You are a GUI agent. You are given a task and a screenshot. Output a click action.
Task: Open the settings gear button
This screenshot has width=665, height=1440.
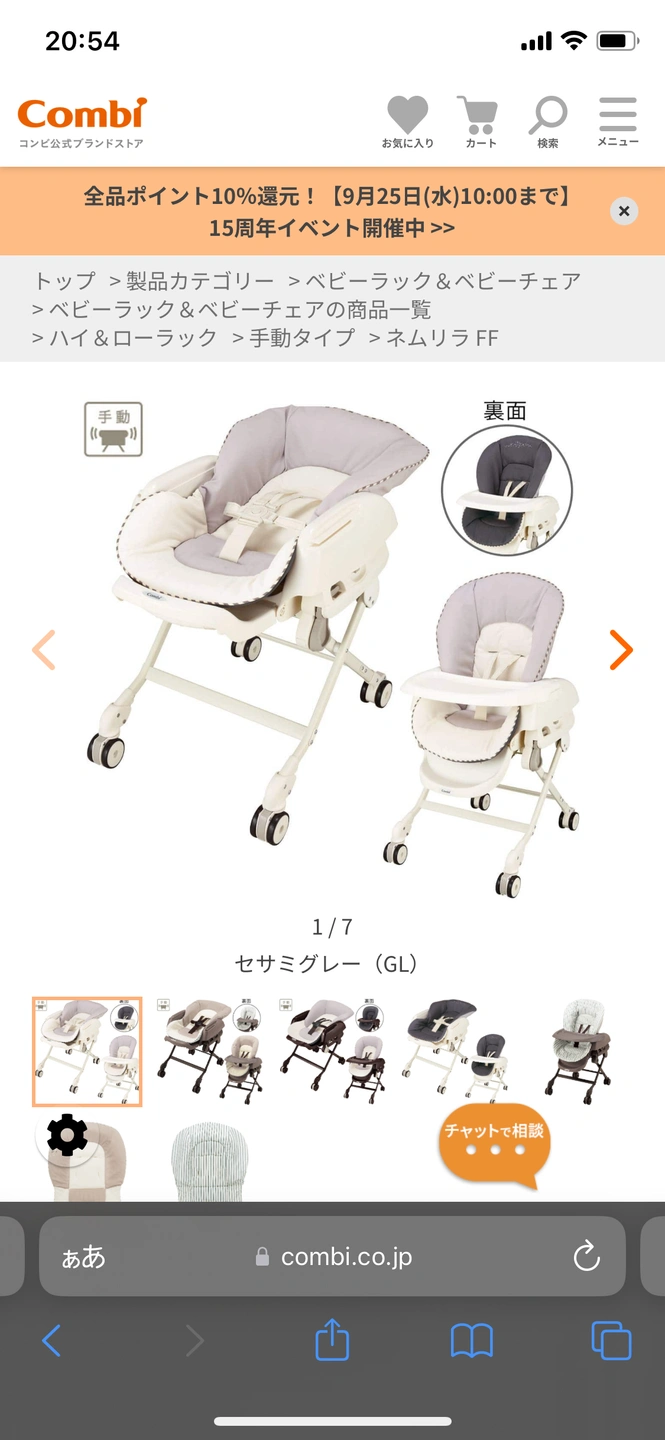(x=67, y=1136)
